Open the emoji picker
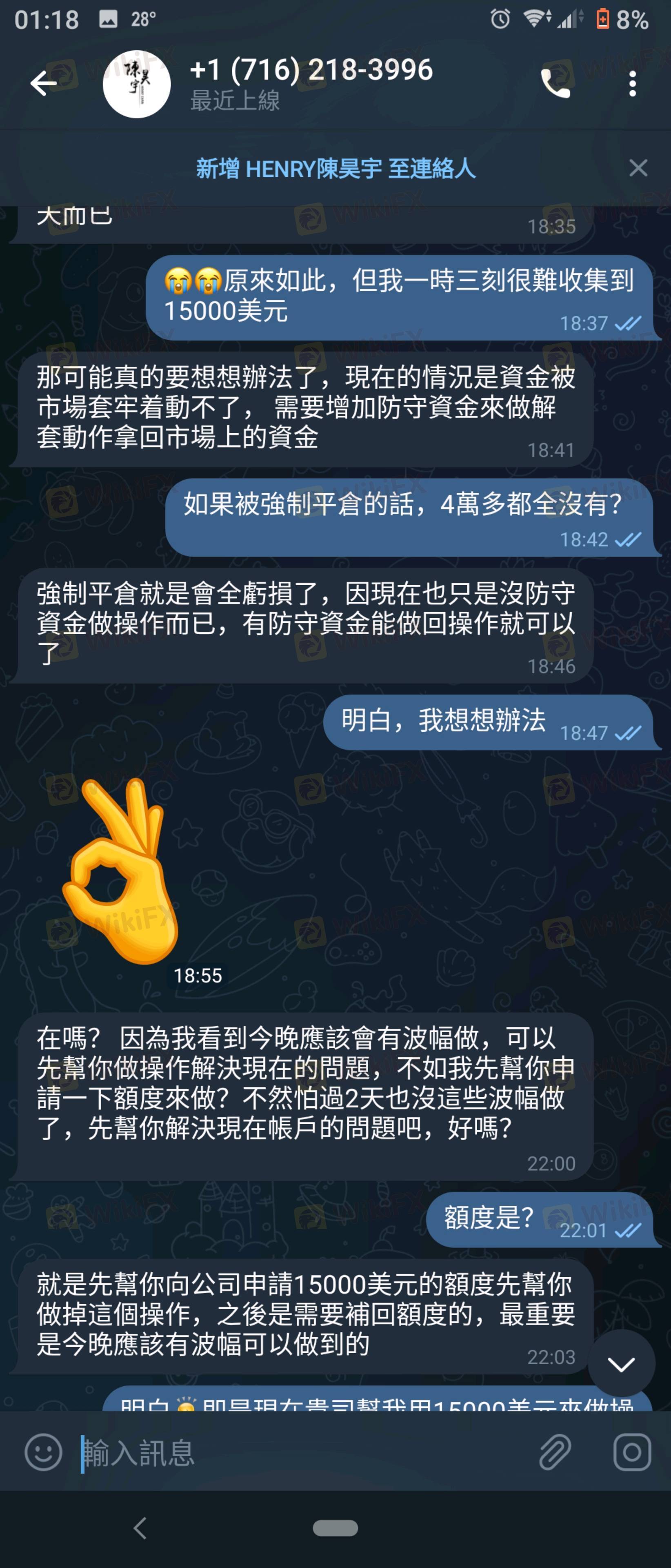This screenshot has width=671, height=1568. coord(43,1452)
